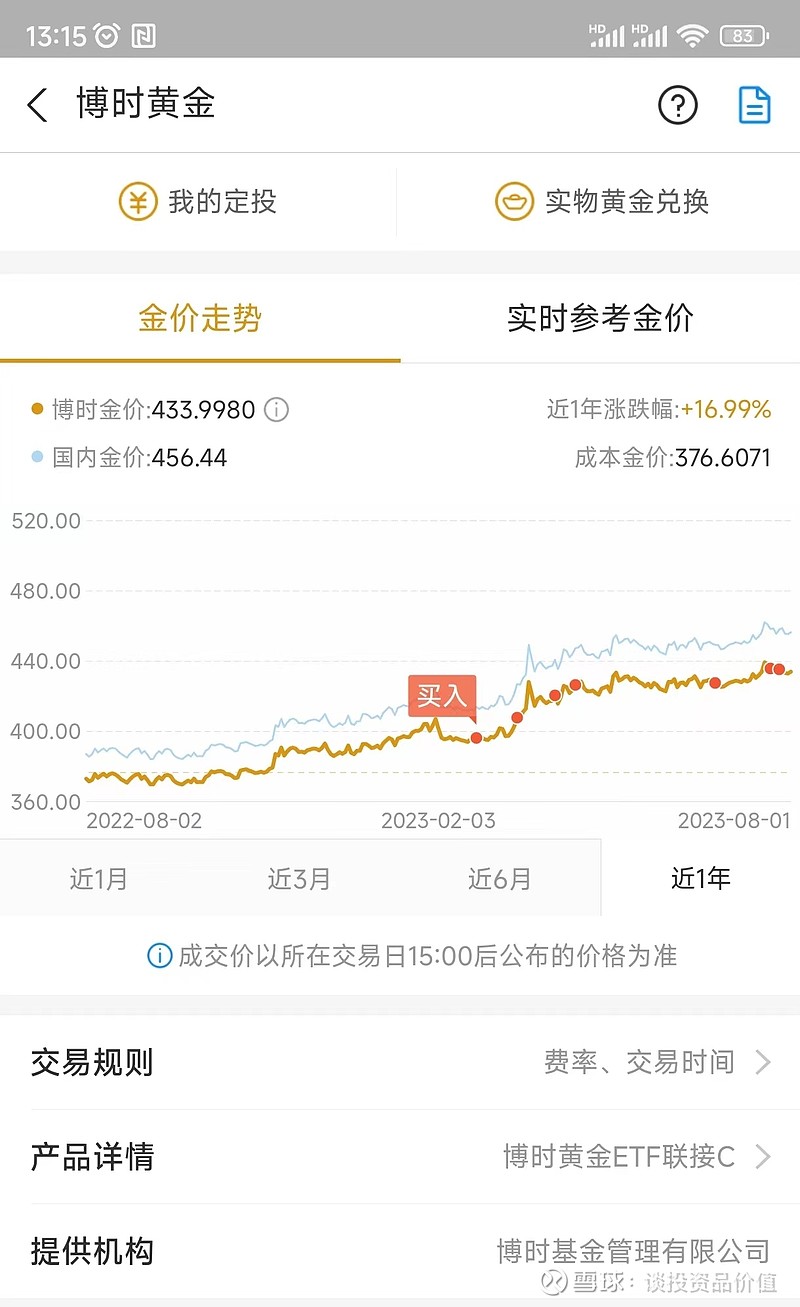Open 实物黄金兑换
The width and height of the screenshot is (800, 1307).
coord(602,202)
